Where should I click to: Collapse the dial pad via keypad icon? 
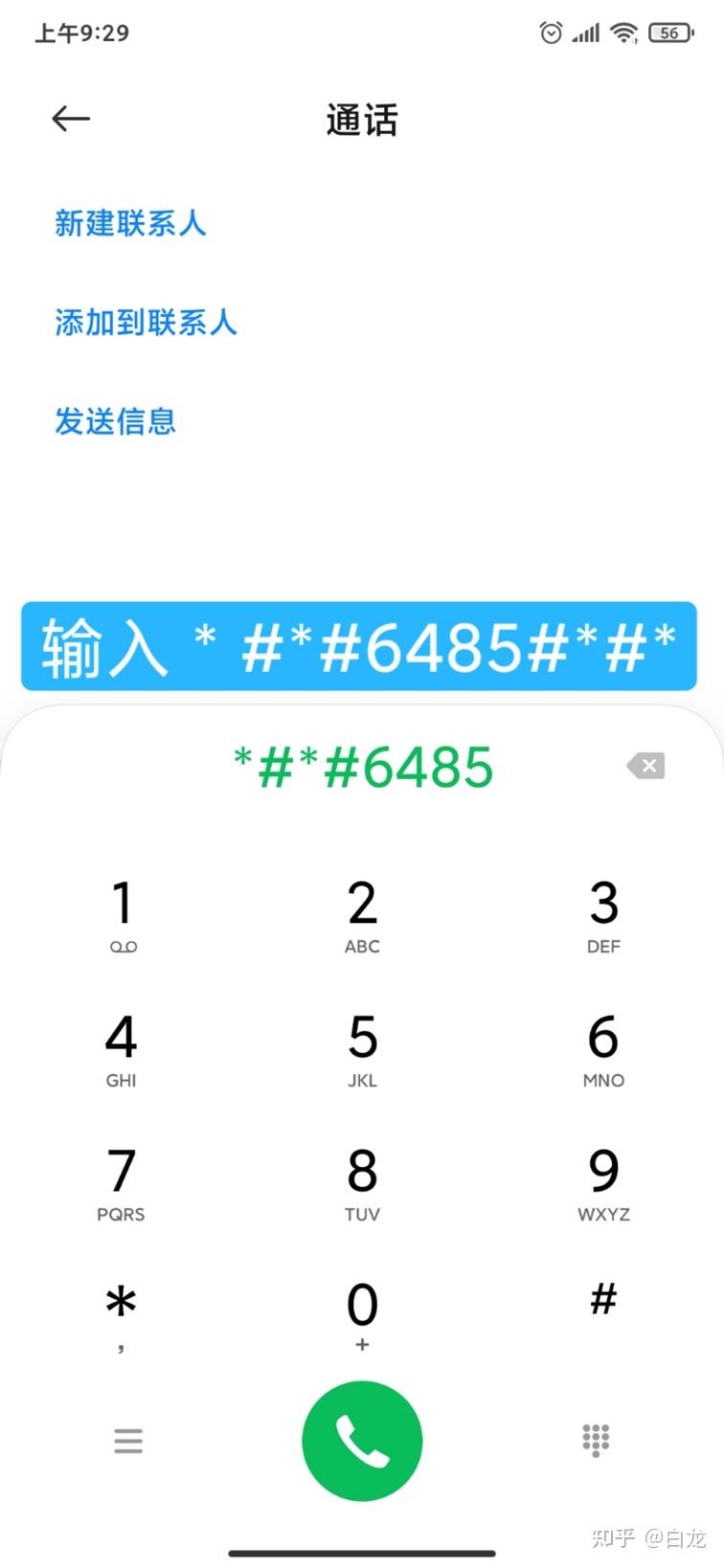point(596,1441)
